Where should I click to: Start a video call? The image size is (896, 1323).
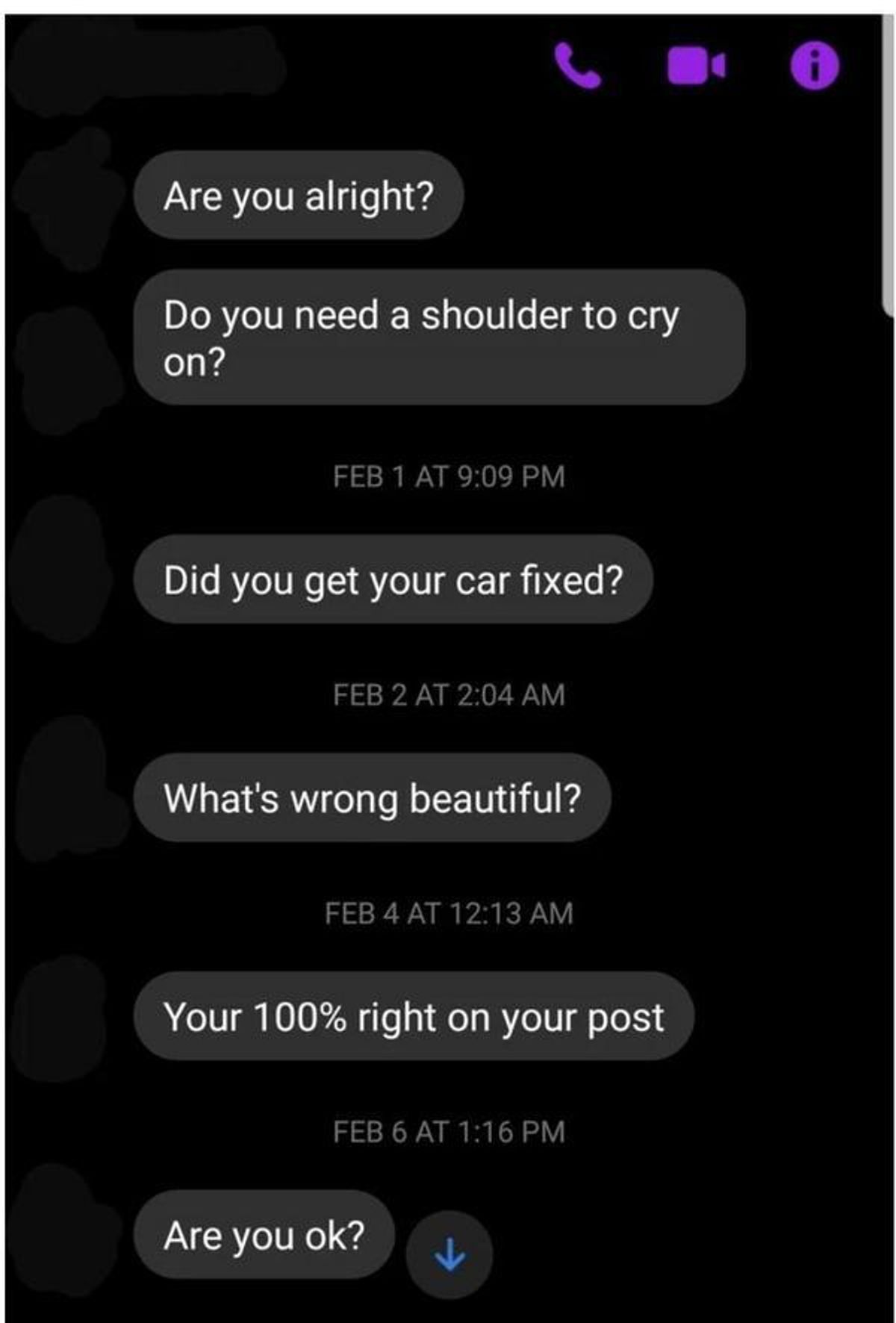pos(694,66)
